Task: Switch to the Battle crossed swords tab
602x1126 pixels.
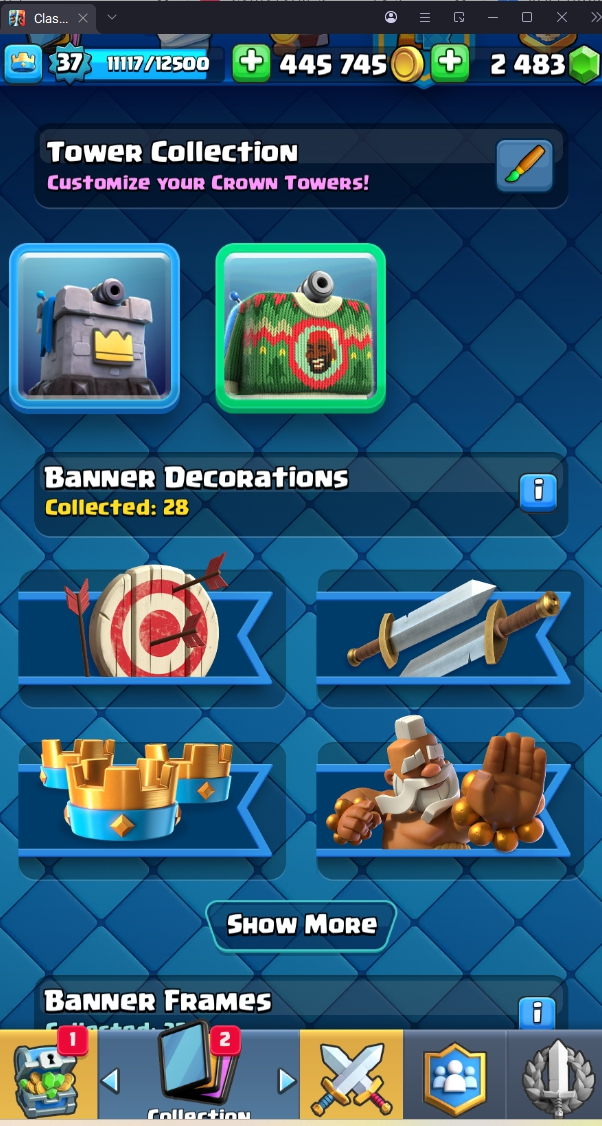Action: pyautogui.click(x=352, y=1076)
